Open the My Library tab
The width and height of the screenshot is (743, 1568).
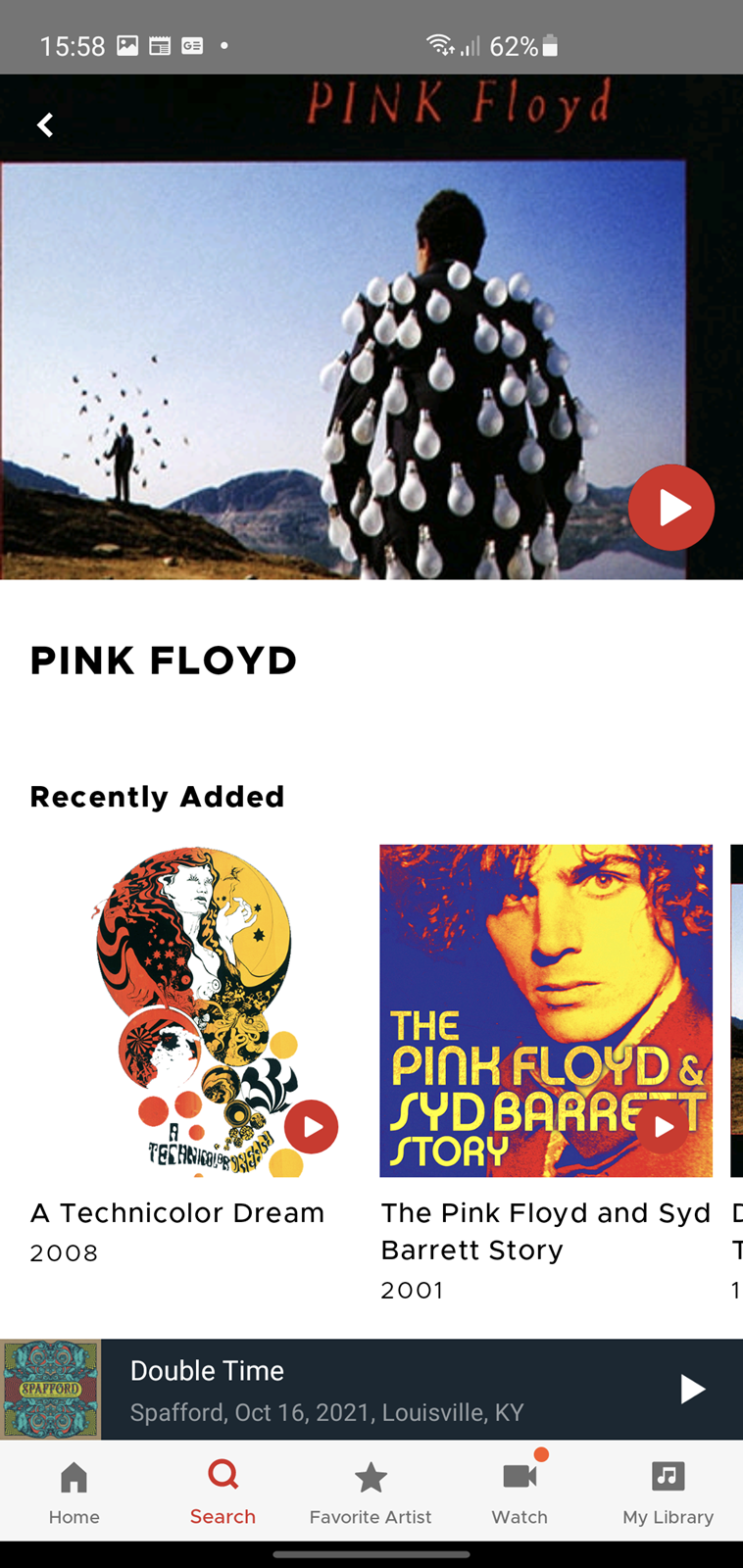pyautogui.click(x=669, y=1493)
